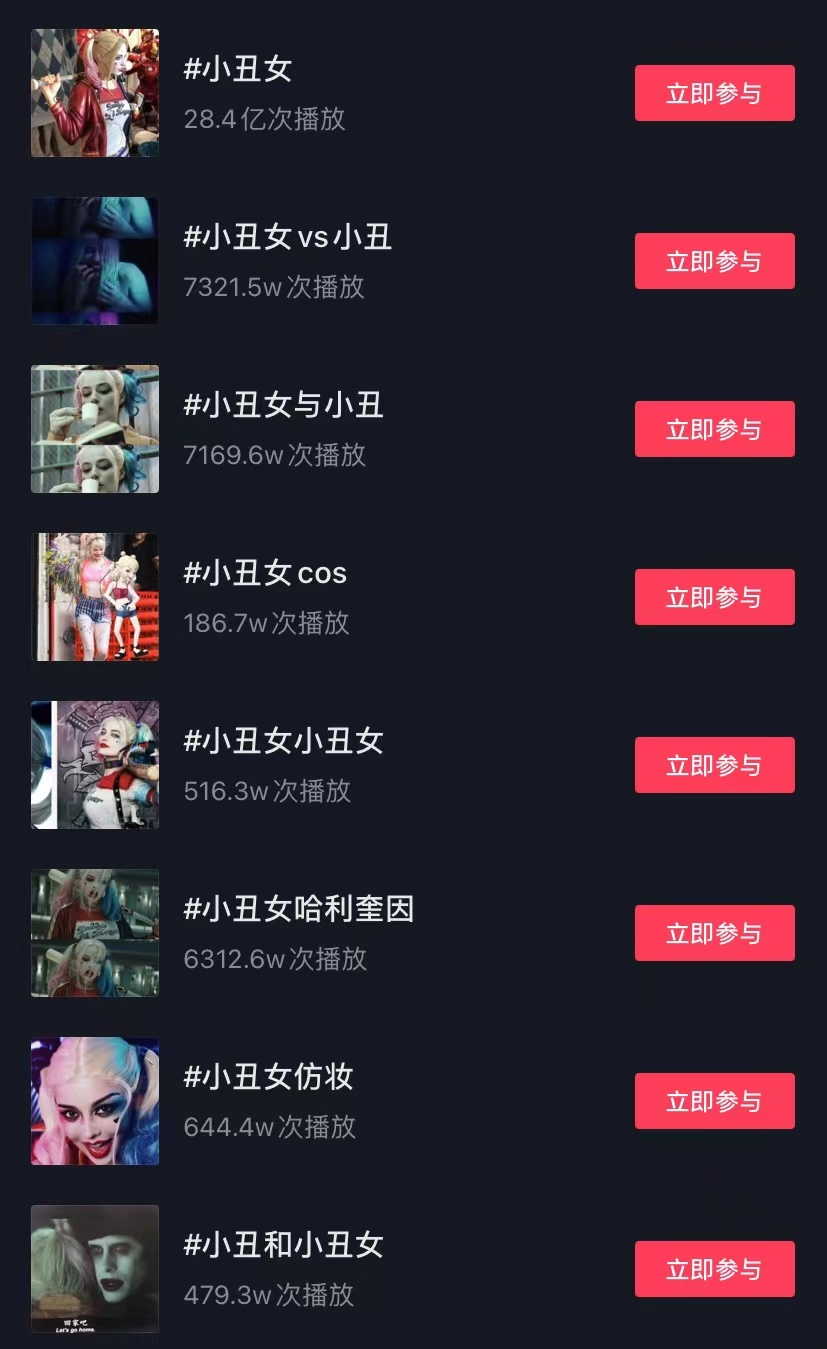Join the #小丑女vs小丑 topic via 立即参与
Screen dimensions: 827x1349
[x=714, y=261]
